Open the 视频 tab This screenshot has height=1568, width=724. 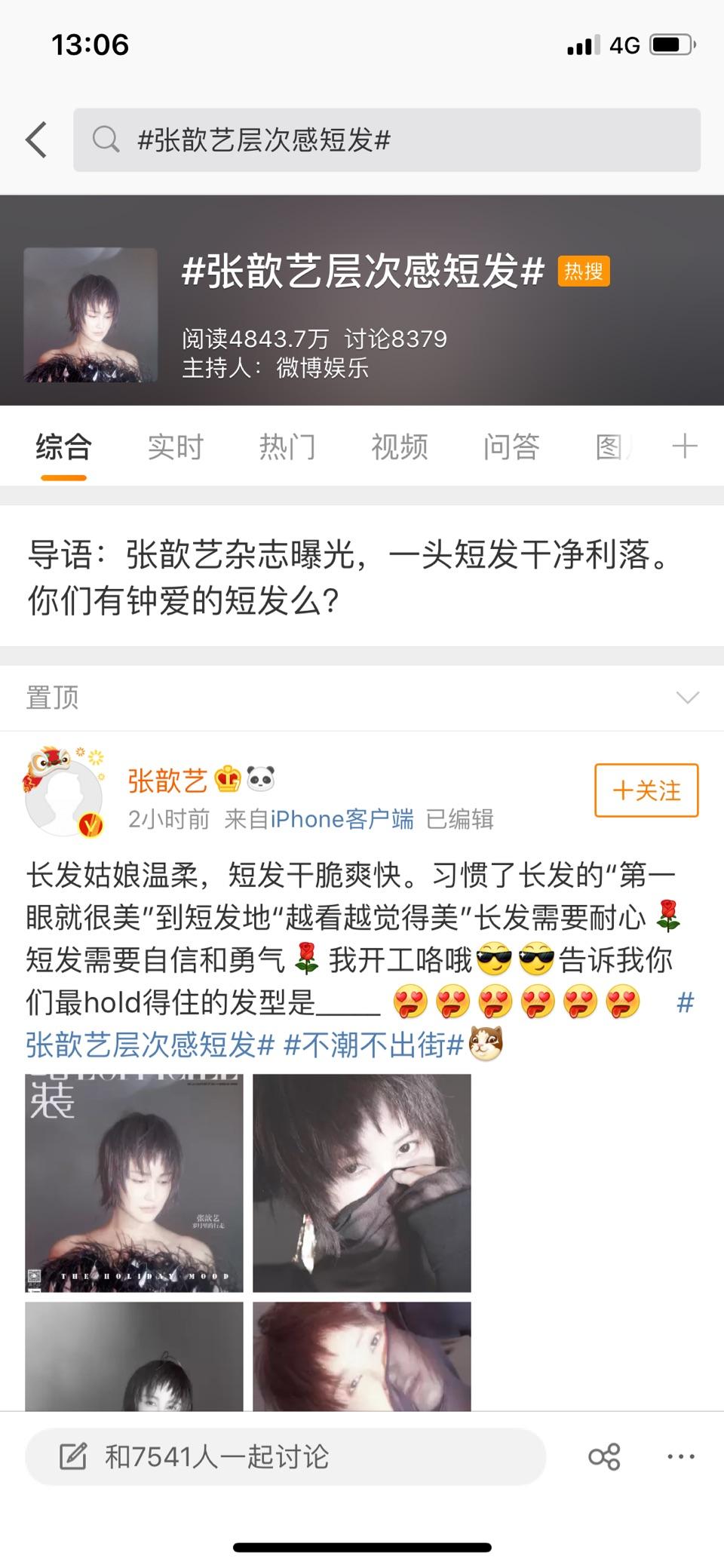point(399,447)
